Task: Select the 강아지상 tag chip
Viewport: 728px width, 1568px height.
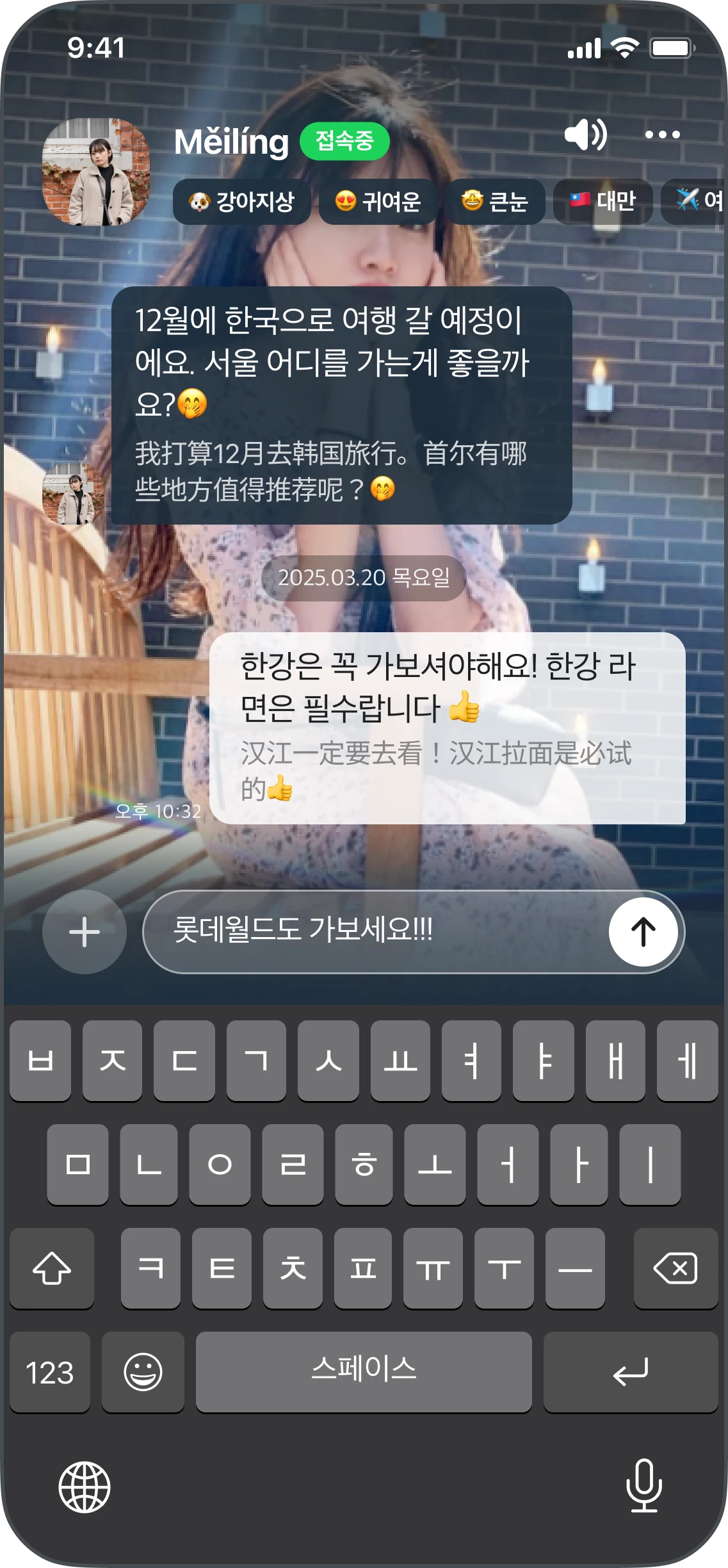Action: click(241, 202)
